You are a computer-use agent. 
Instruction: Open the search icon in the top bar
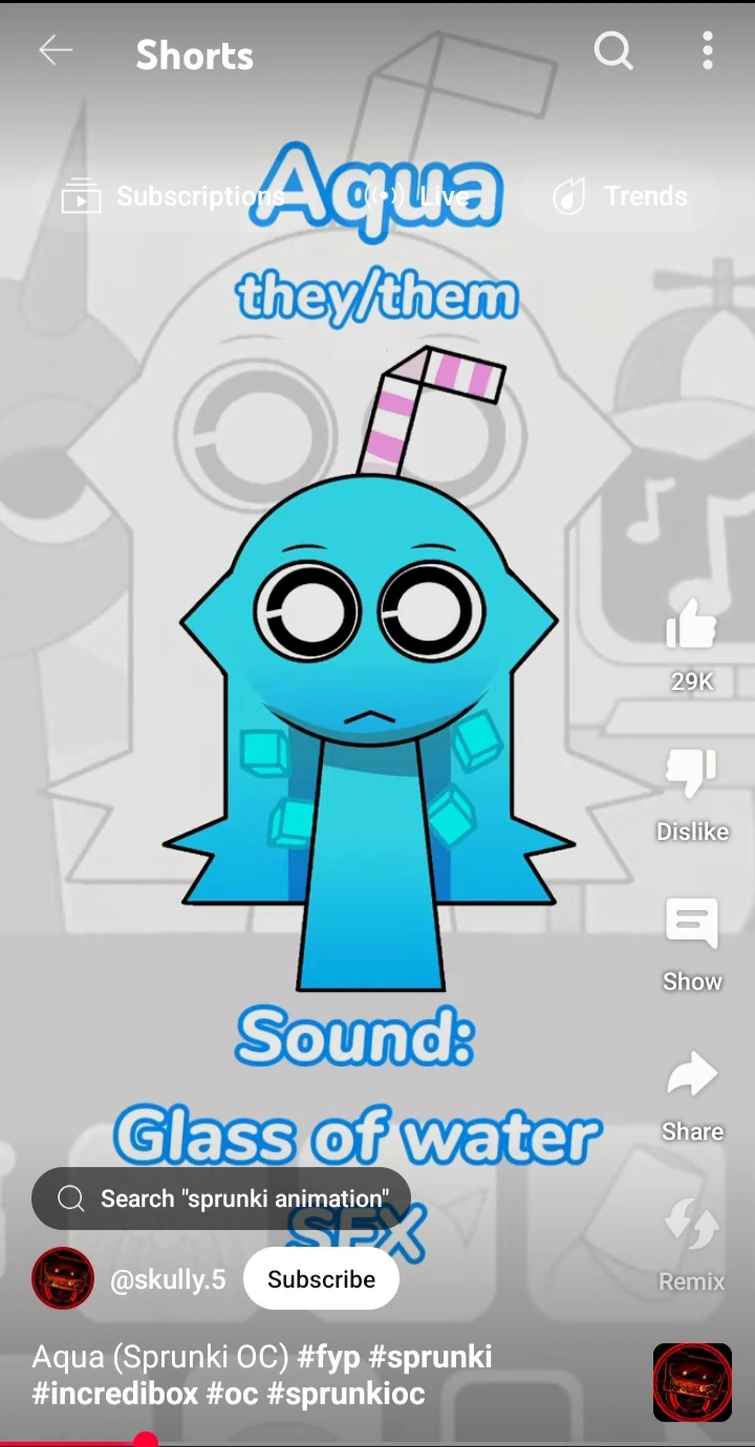click(x=613, y=51)
